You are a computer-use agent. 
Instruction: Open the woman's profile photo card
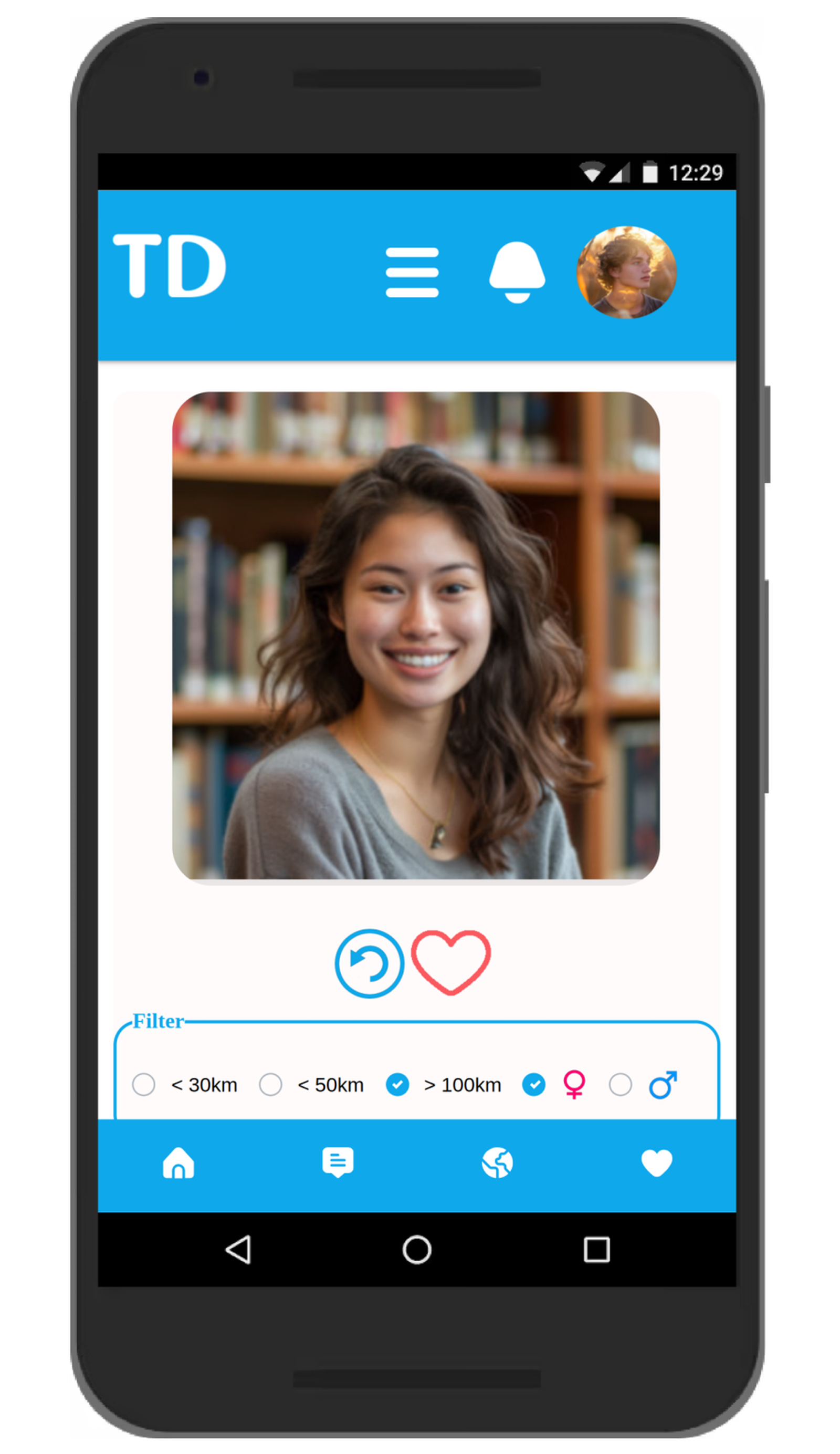coord(416,635)
